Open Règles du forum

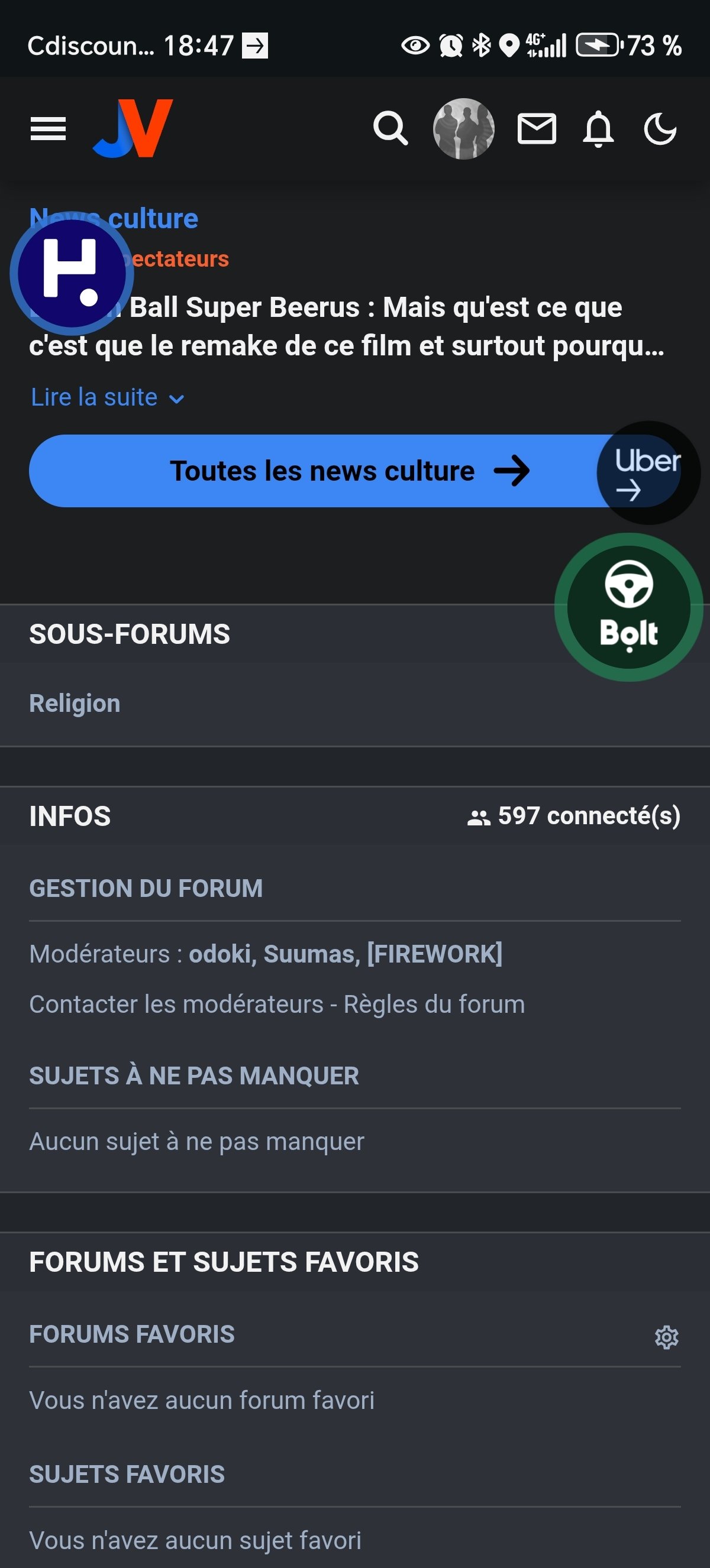[x=434, y=1005]
